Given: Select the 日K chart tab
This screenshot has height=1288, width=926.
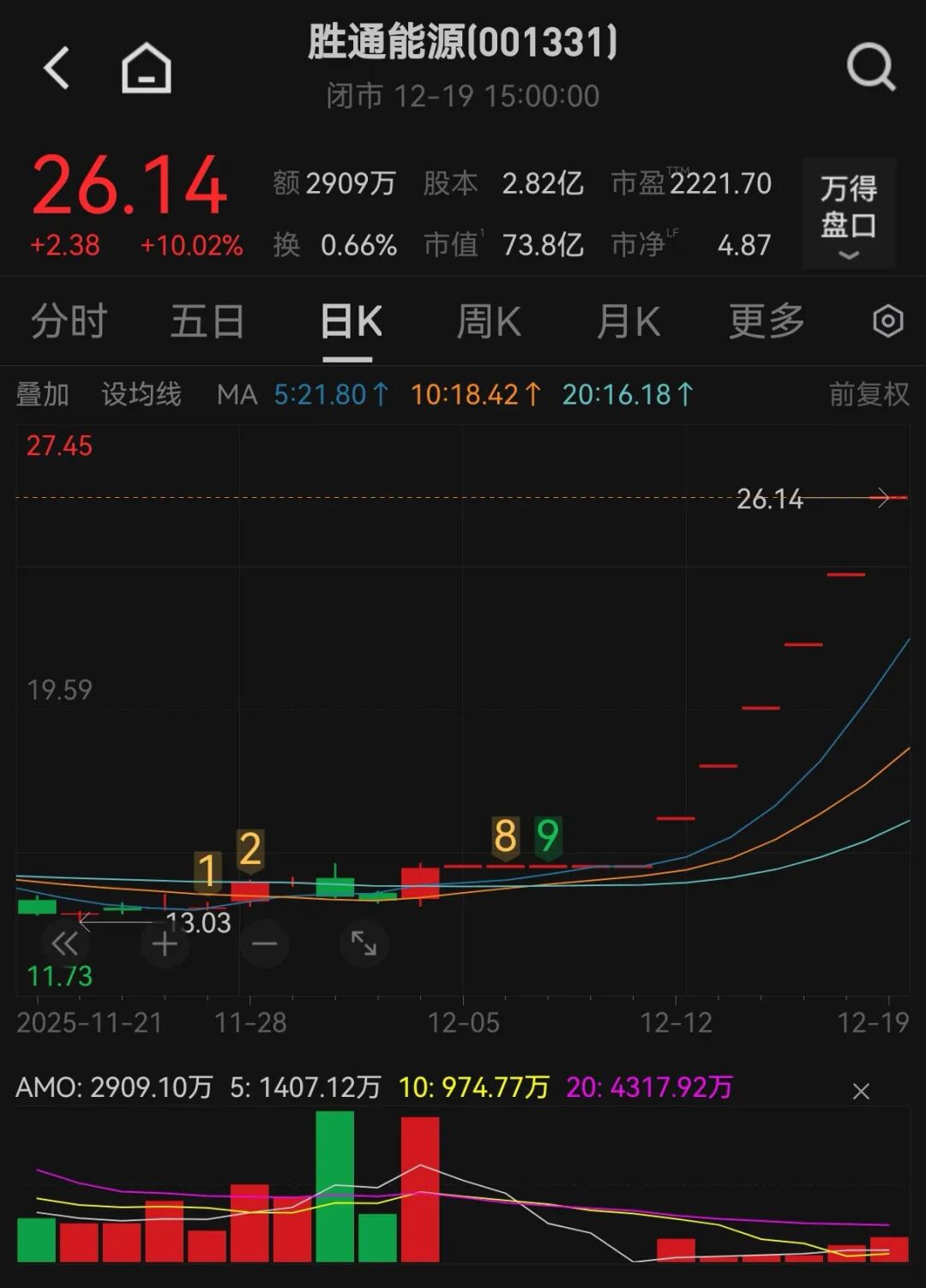Looking at the screenshot, I should coord(351,322).
